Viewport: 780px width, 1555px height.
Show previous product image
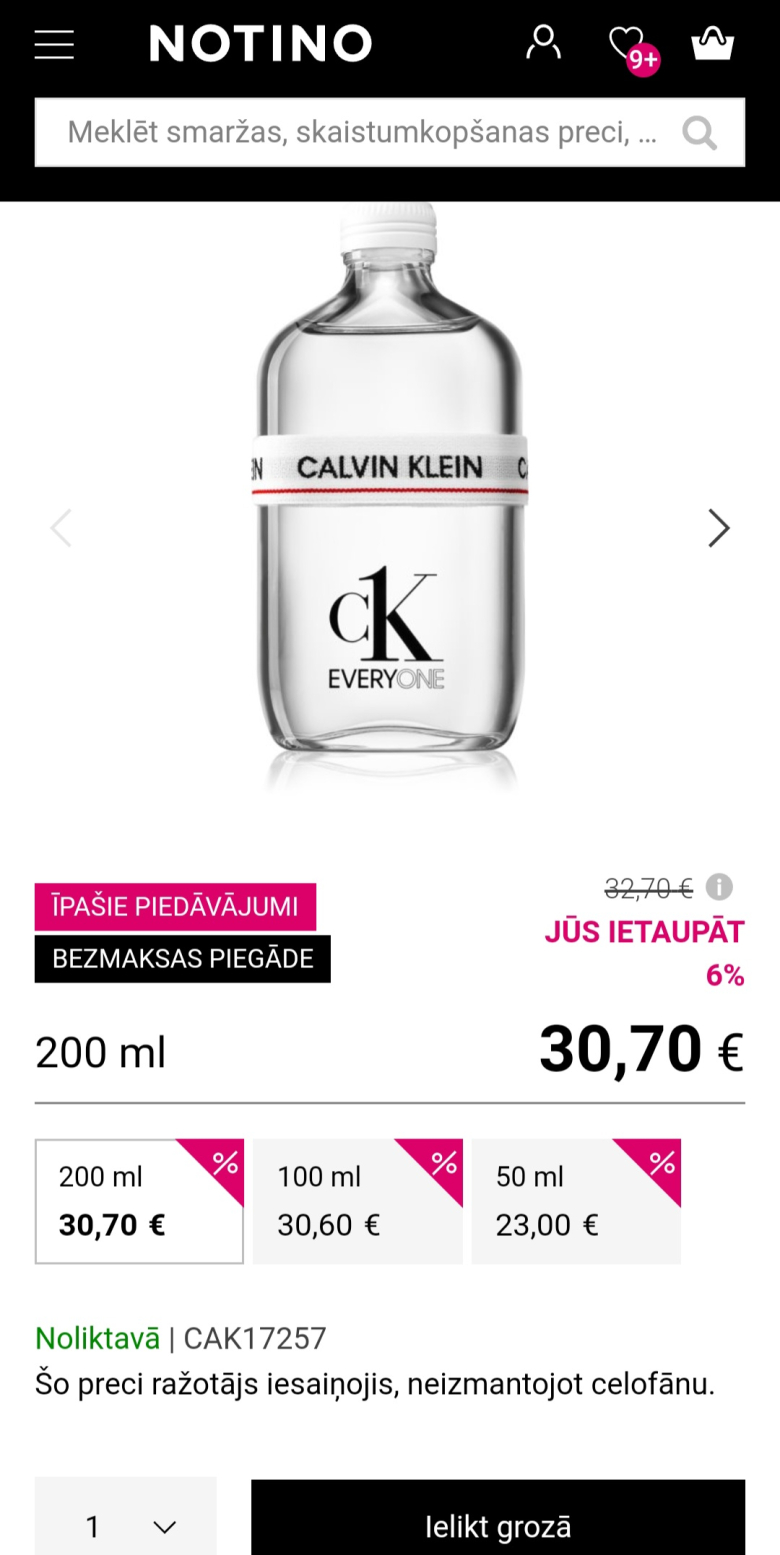click(x=61, y=528)
